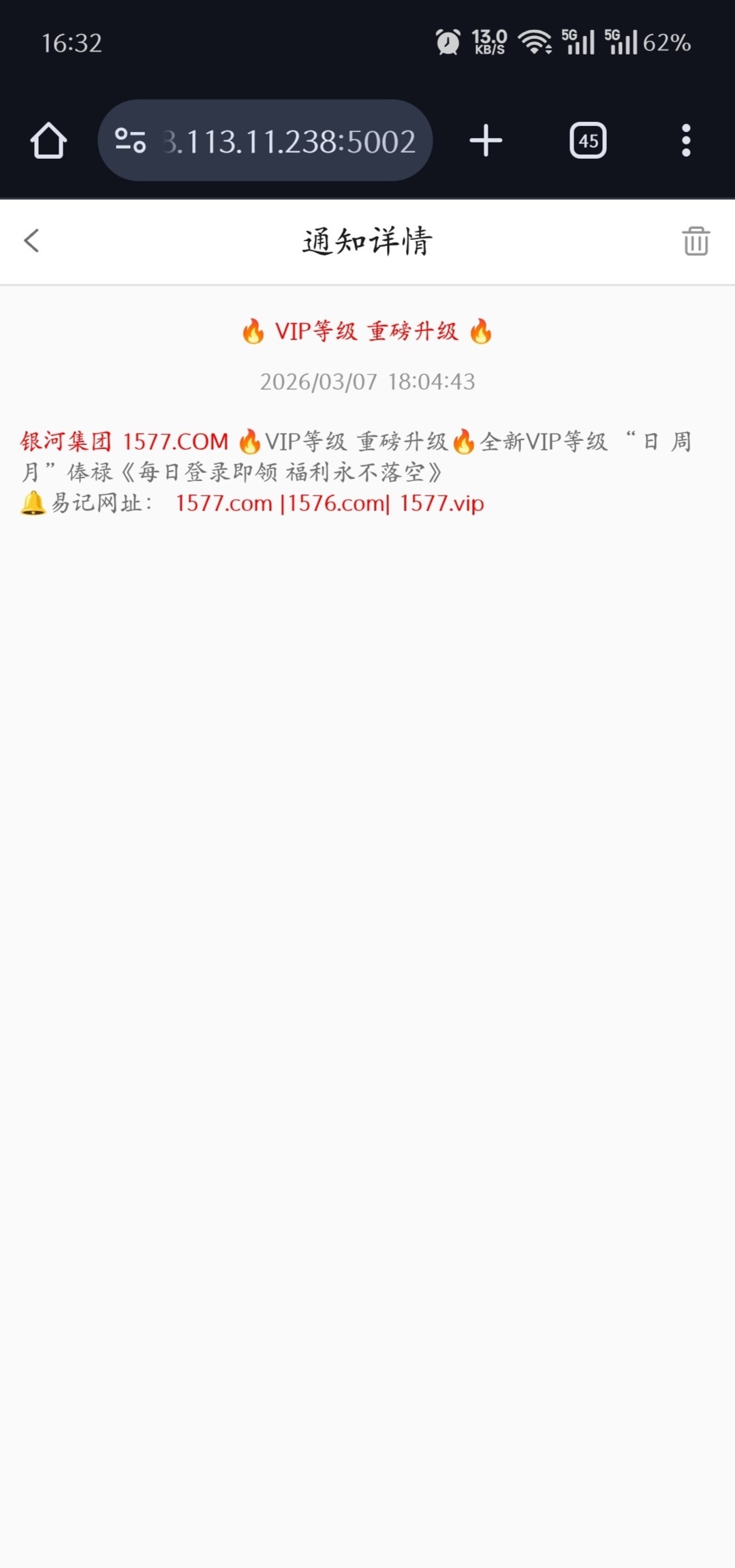Open the browser overflow menu
The width and height of the screenshot is (735, 1568).
click(686, 141)
